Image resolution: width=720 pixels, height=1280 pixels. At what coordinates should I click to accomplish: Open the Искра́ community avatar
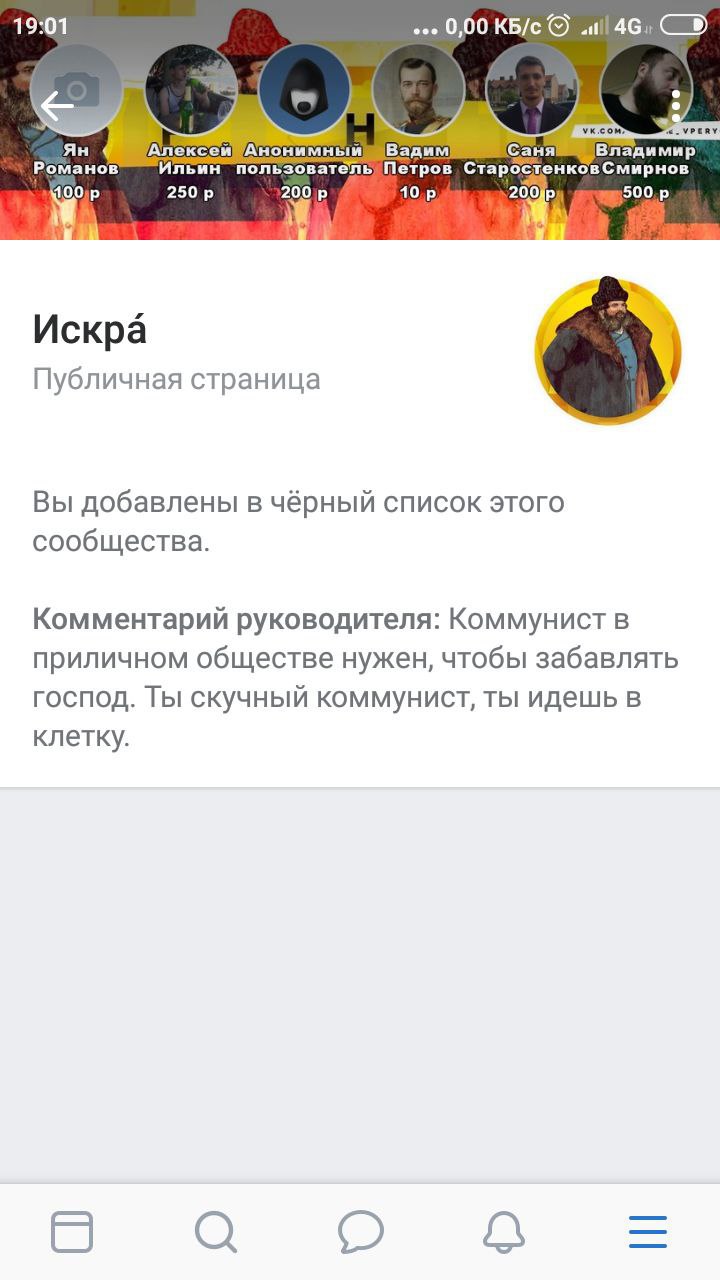[608, 351]
